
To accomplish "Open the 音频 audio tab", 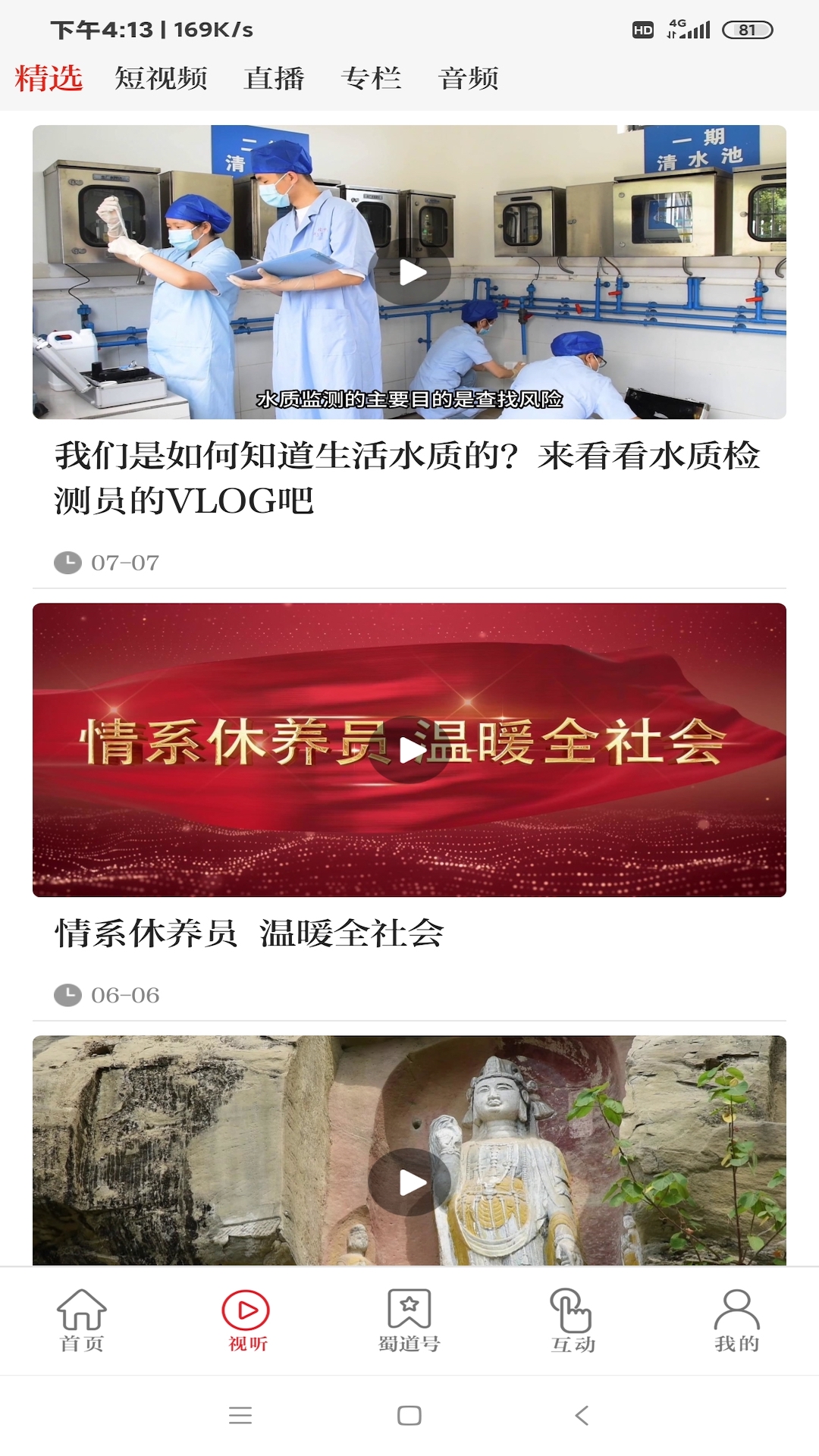I will 469,77.
